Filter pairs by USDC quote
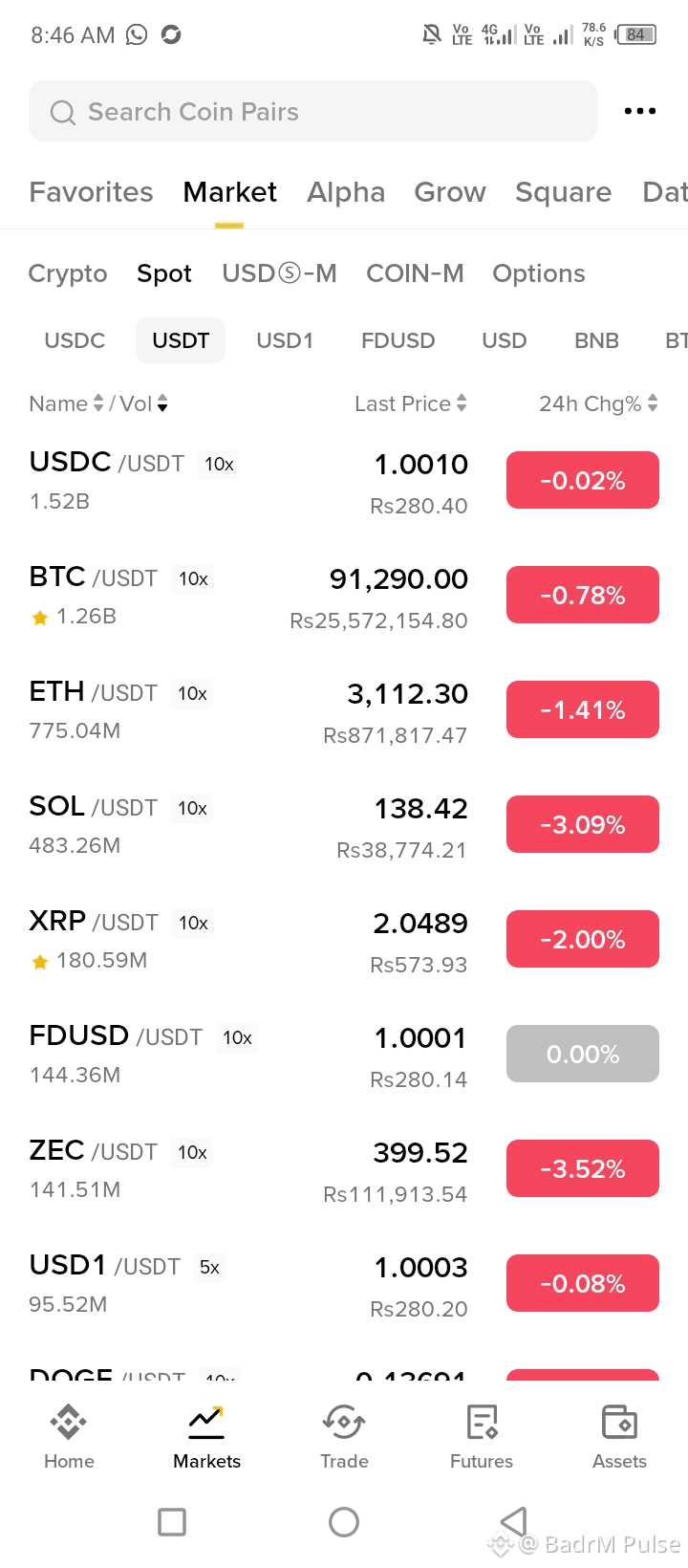Image resolution: width=688 pixels, height=1568 pixels. pos(75,340)
